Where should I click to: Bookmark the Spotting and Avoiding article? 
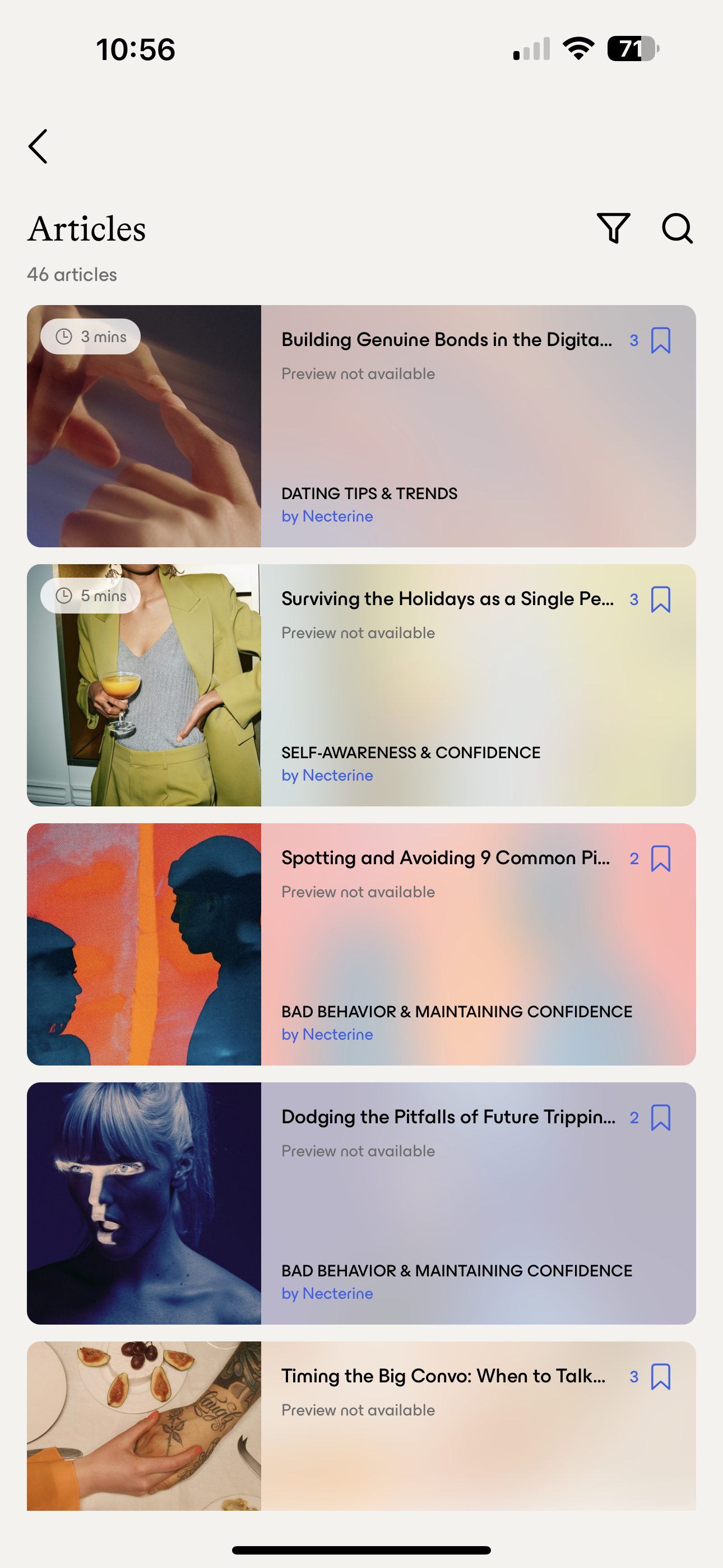[x=660, y=859]
